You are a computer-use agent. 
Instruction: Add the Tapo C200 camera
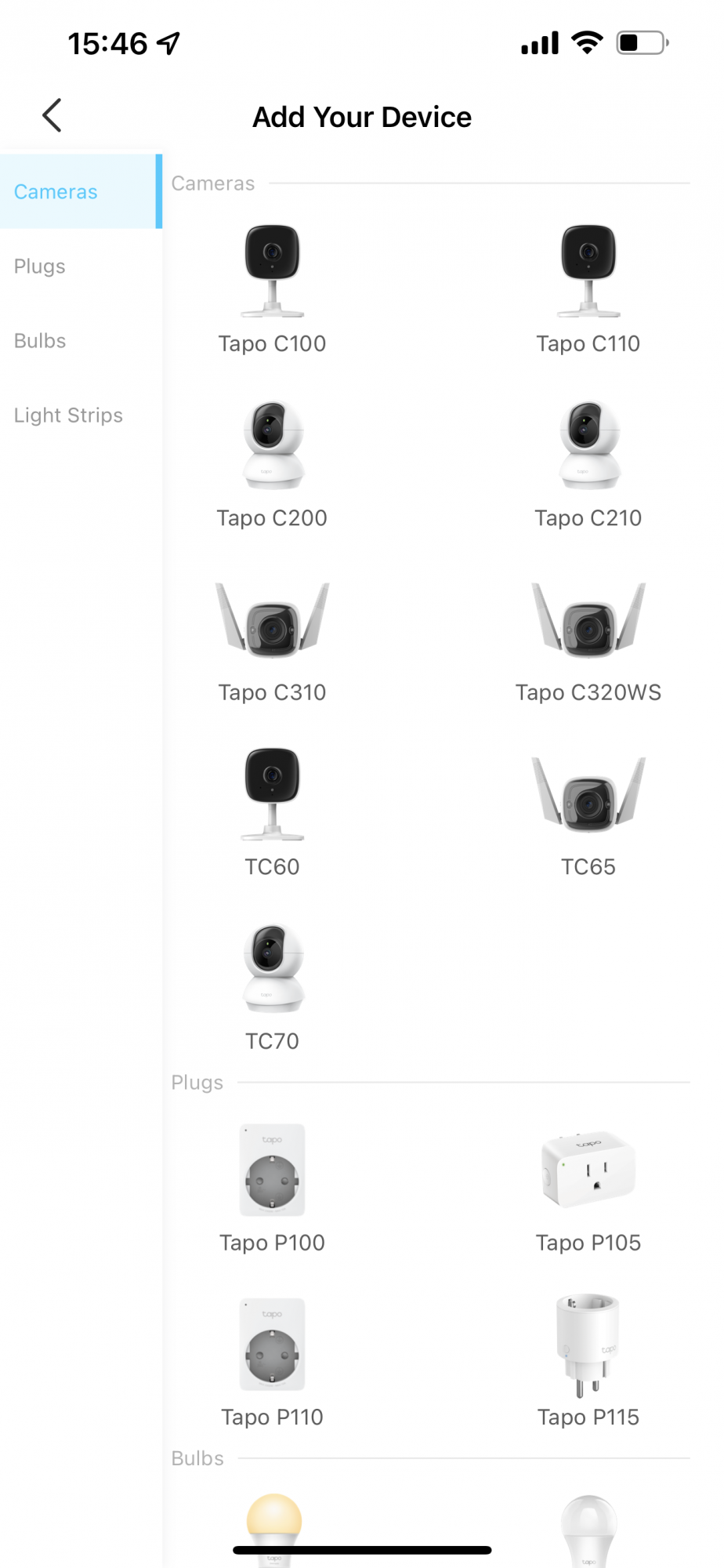pyautogui.click(x=272, y=463)
